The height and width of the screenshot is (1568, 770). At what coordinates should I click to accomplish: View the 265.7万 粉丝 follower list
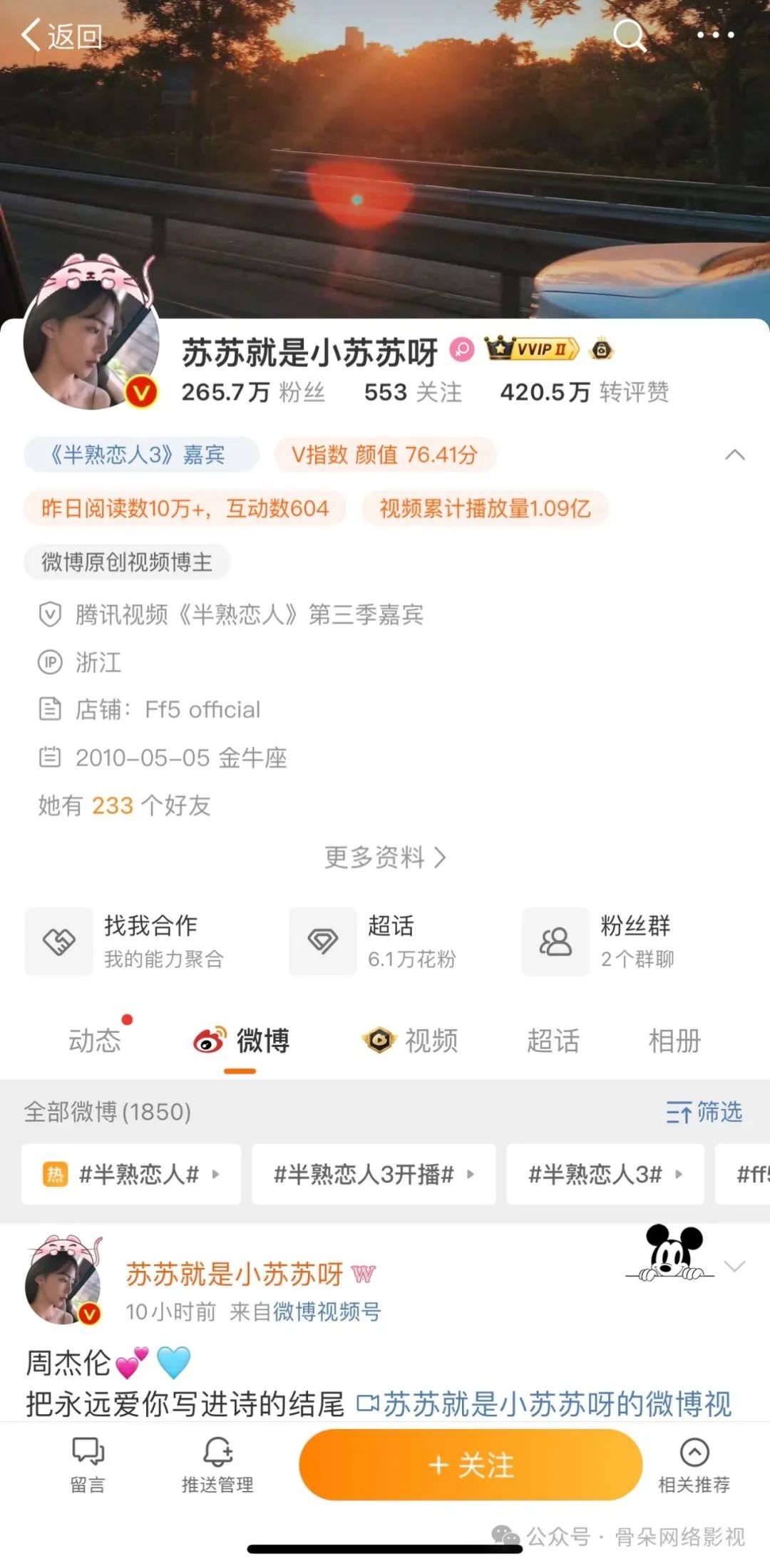click(253, 392)
